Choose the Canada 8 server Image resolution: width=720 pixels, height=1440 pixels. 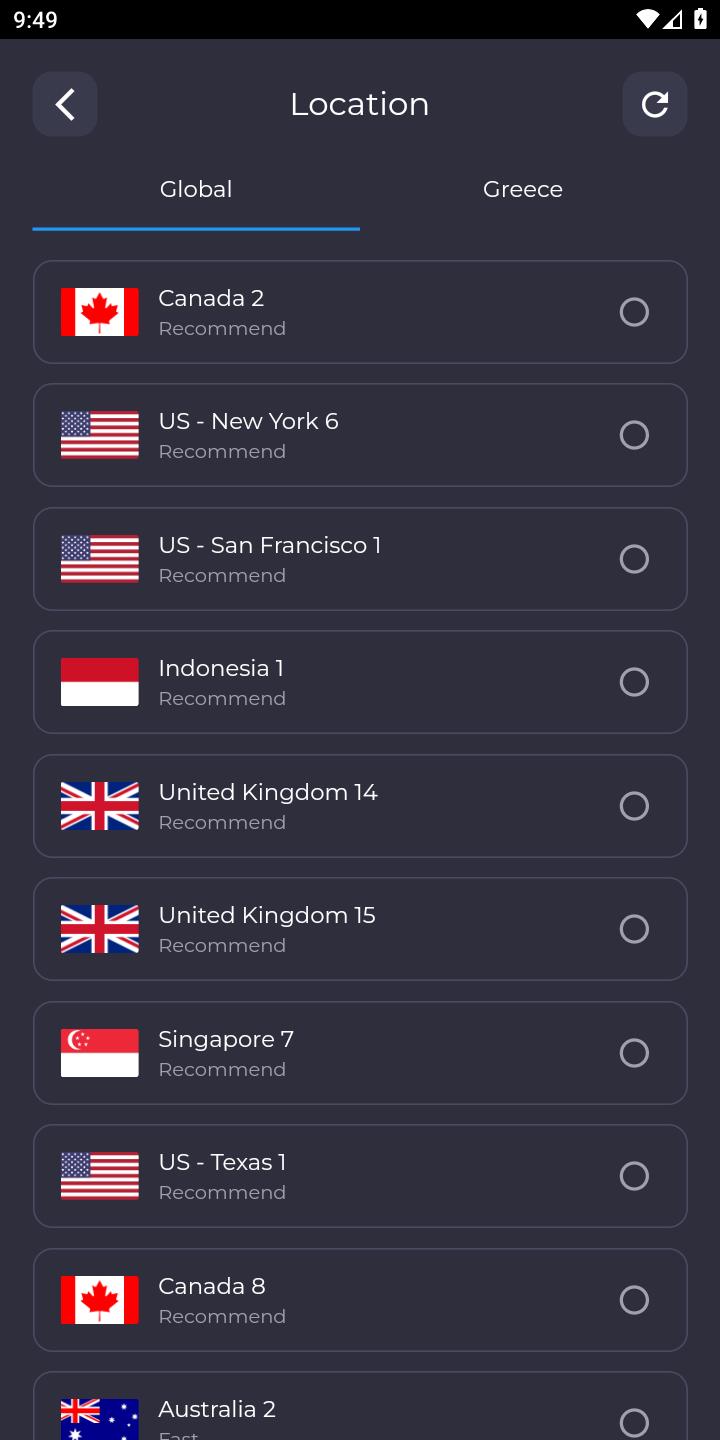pos(360,1300)
